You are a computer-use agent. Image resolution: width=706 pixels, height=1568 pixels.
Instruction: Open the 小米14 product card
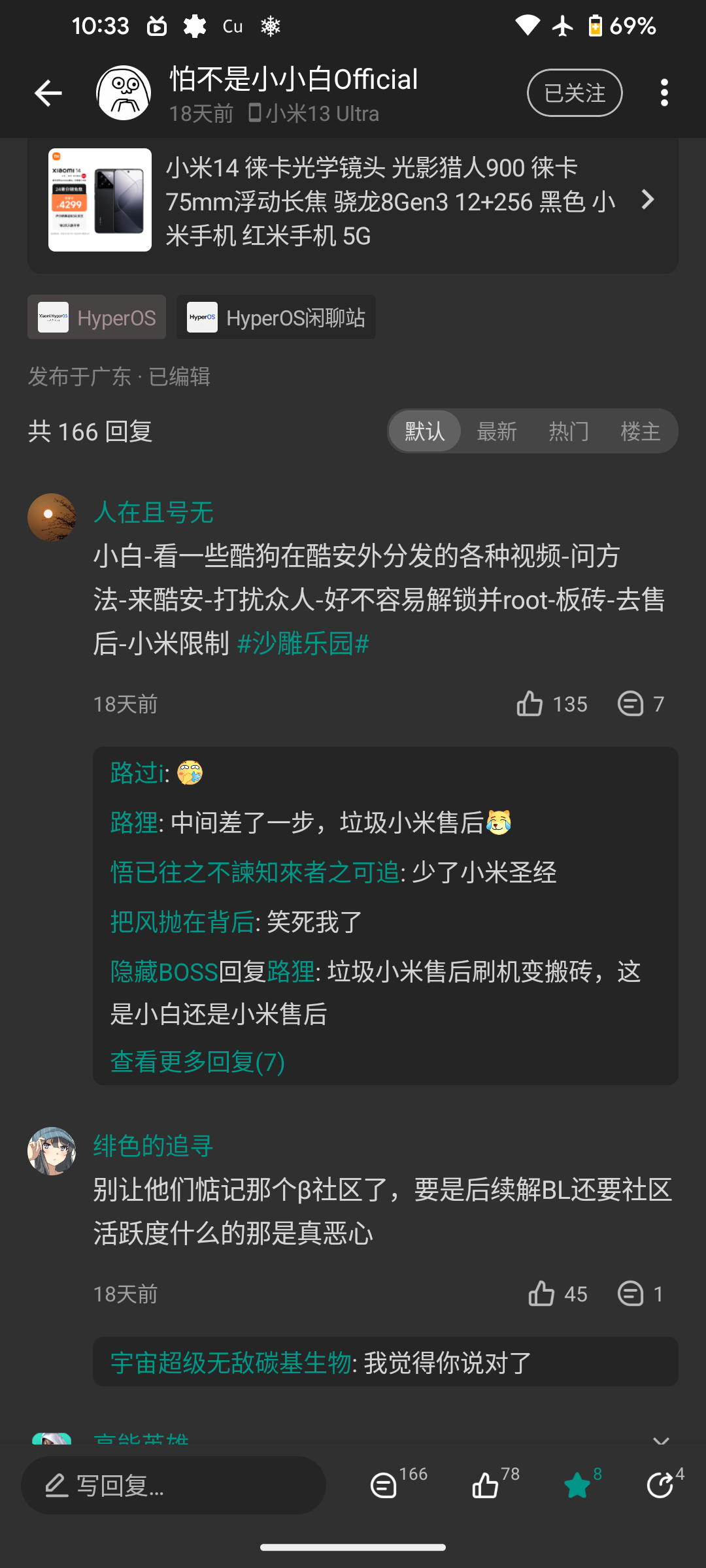[x=353, y=201]
